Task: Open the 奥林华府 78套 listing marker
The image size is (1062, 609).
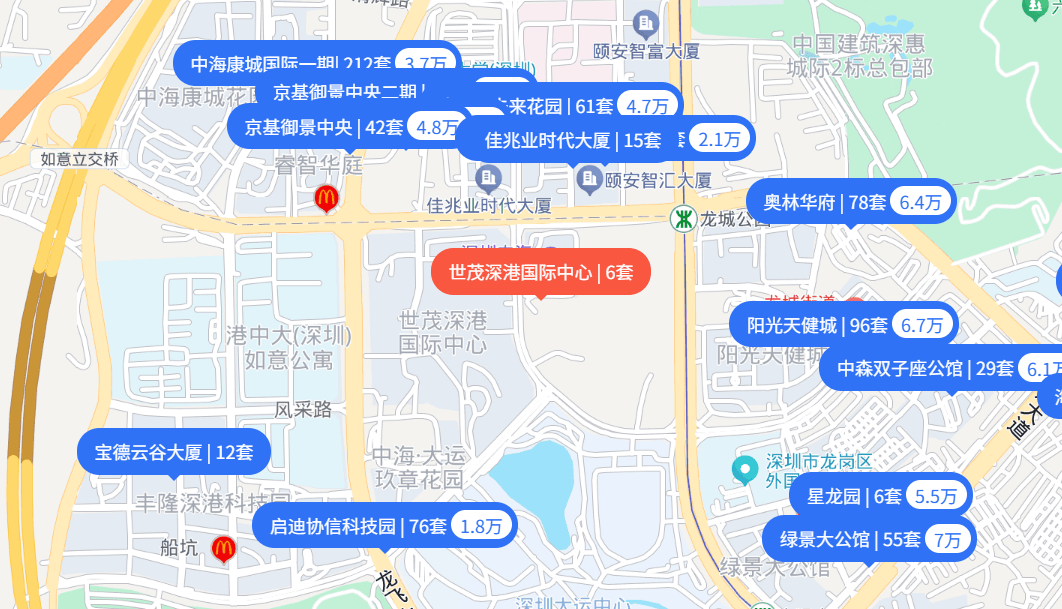Action: pyautogui.click(x=851, y=203)
